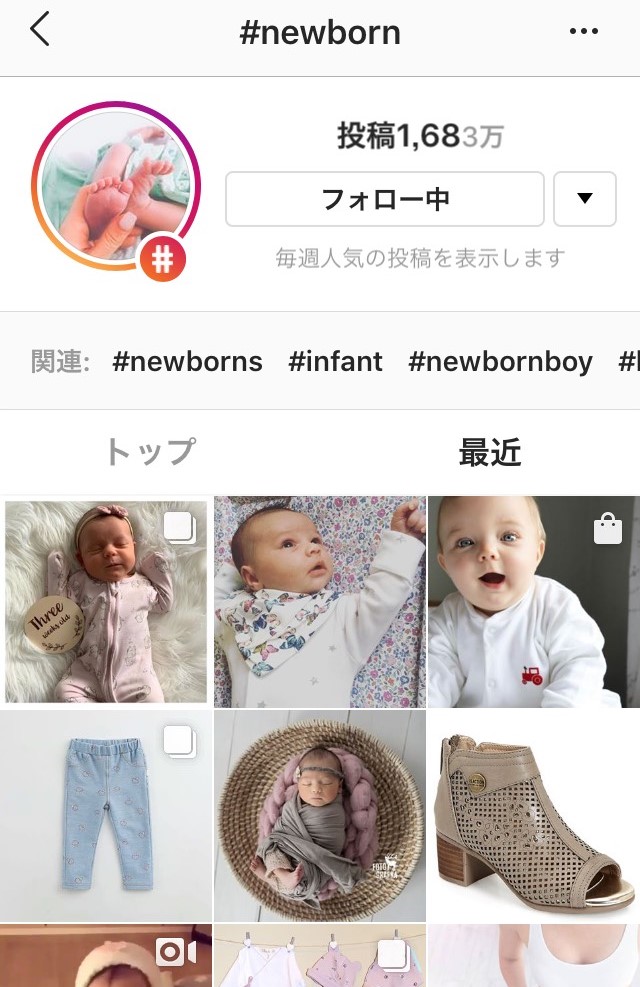View the #newborn hashtag story avatar

click(115, 186)
